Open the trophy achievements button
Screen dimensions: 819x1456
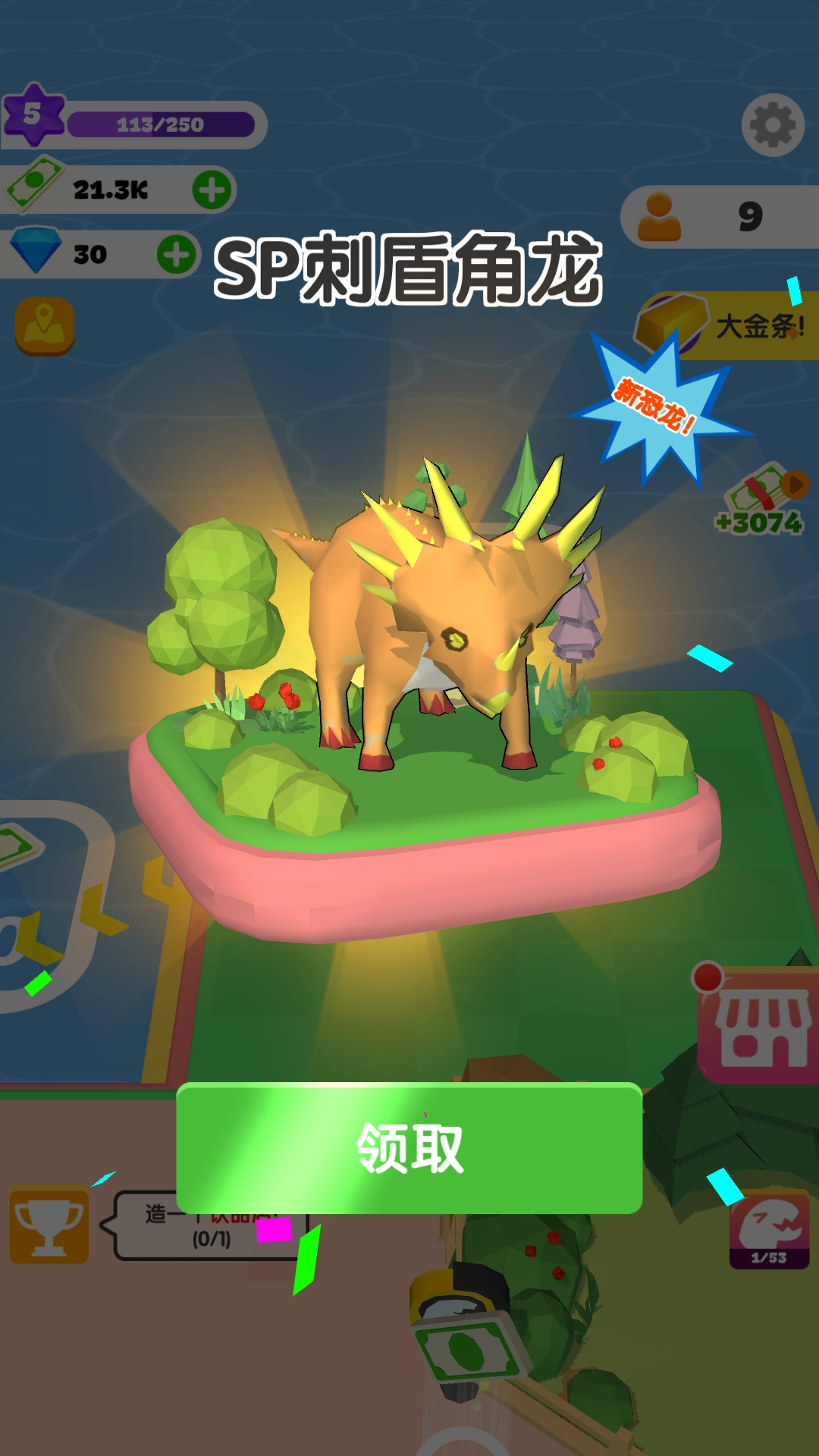coord(49,1225)
